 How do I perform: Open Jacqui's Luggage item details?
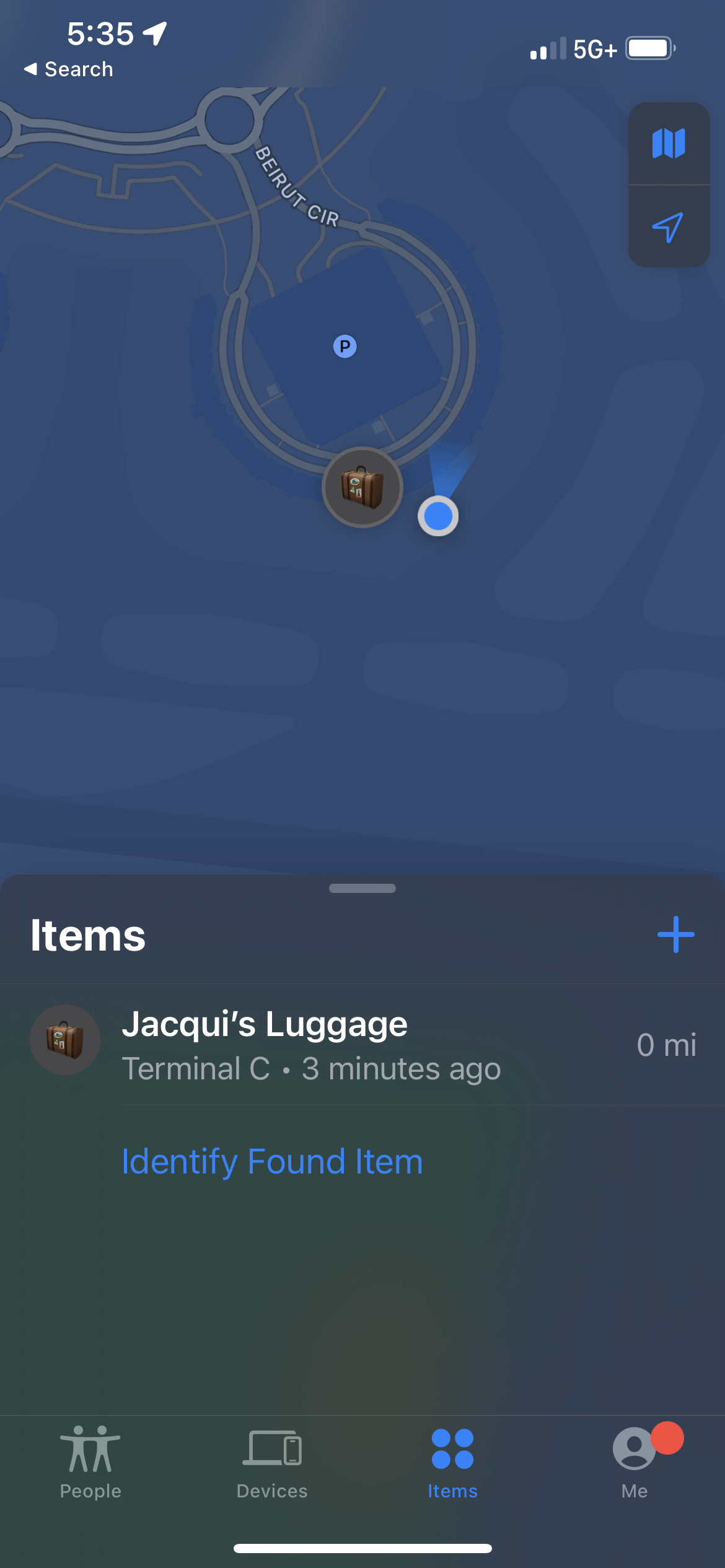tap(362, 1045)
